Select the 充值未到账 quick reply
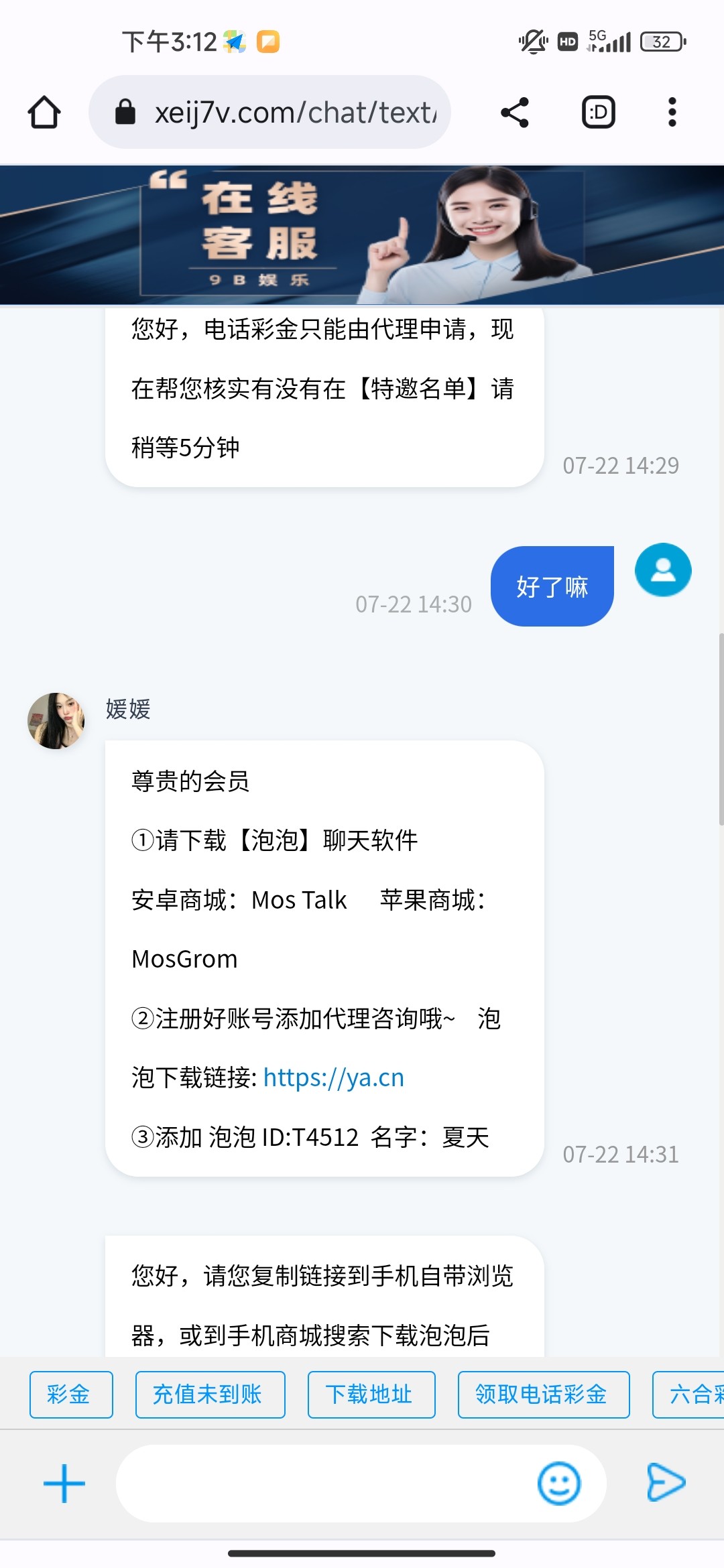This screenshot has width=724, height=1568. tap(210, 1394)
